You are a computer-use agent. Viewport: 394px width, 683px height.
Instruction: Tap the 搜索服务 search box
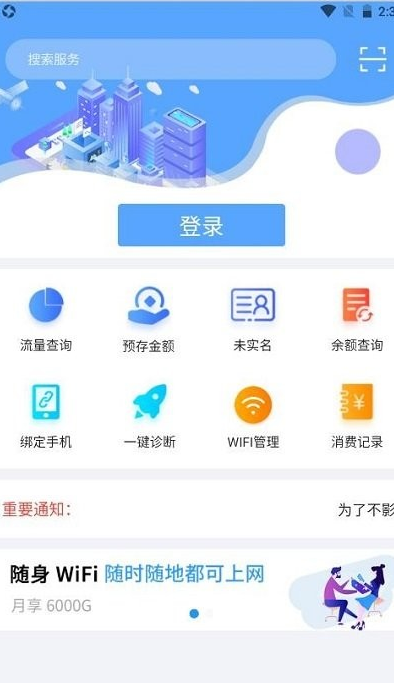tap(171, 59)
